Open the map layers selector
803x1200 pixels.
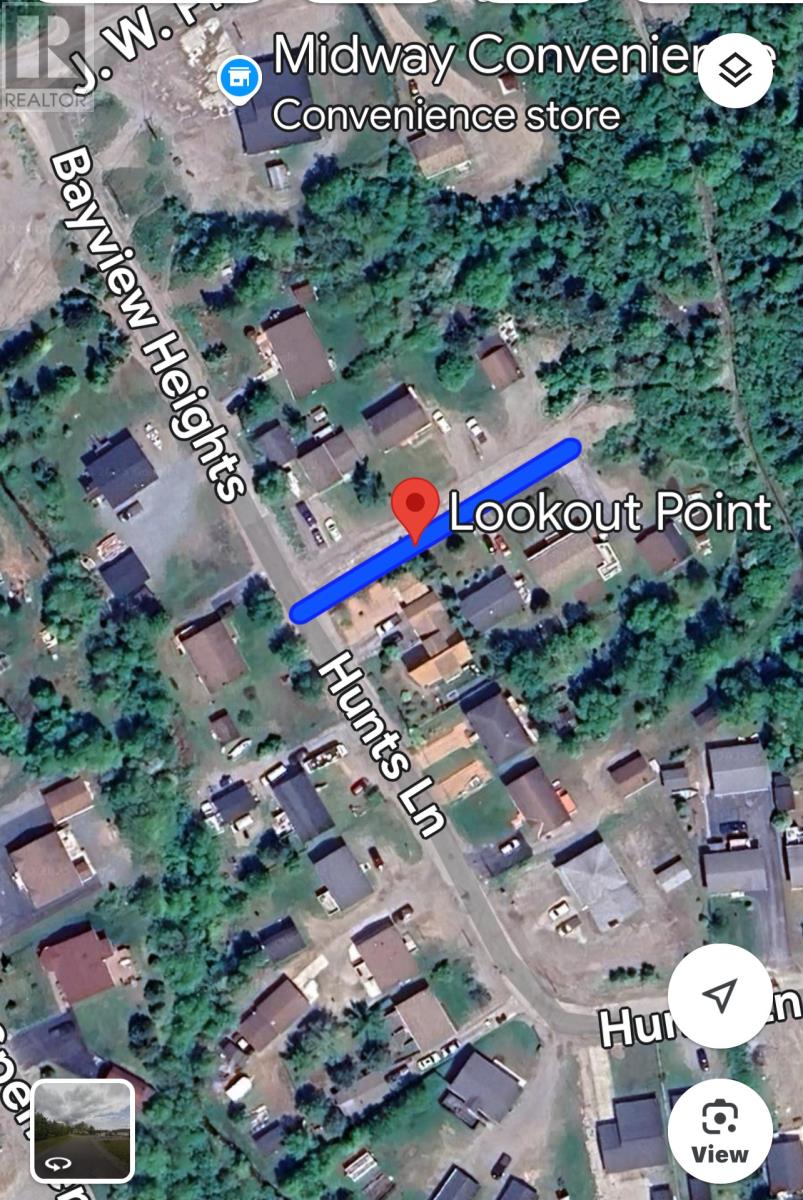pyautogui.click(x=736, y=69)
